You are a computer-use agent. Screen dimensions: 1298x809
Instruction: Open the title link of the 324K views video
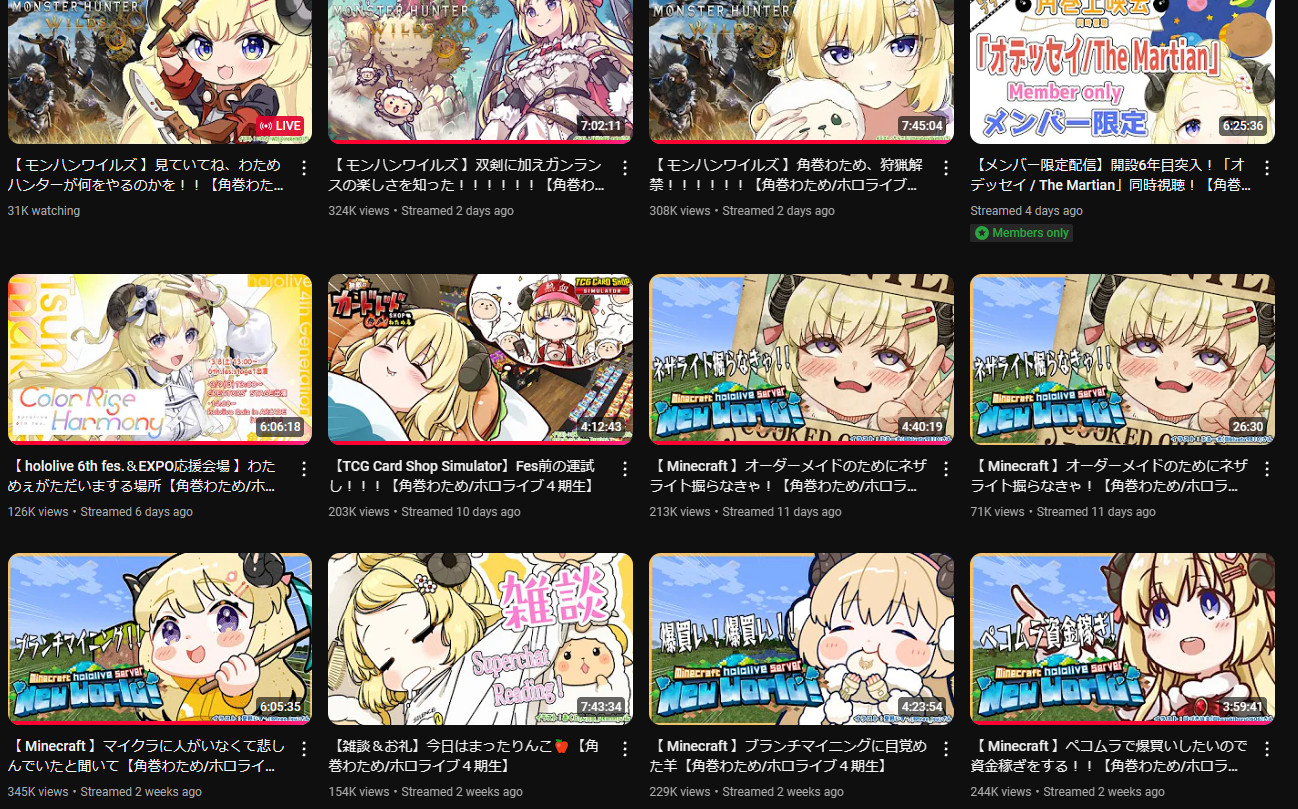click(x=468, y=174)
